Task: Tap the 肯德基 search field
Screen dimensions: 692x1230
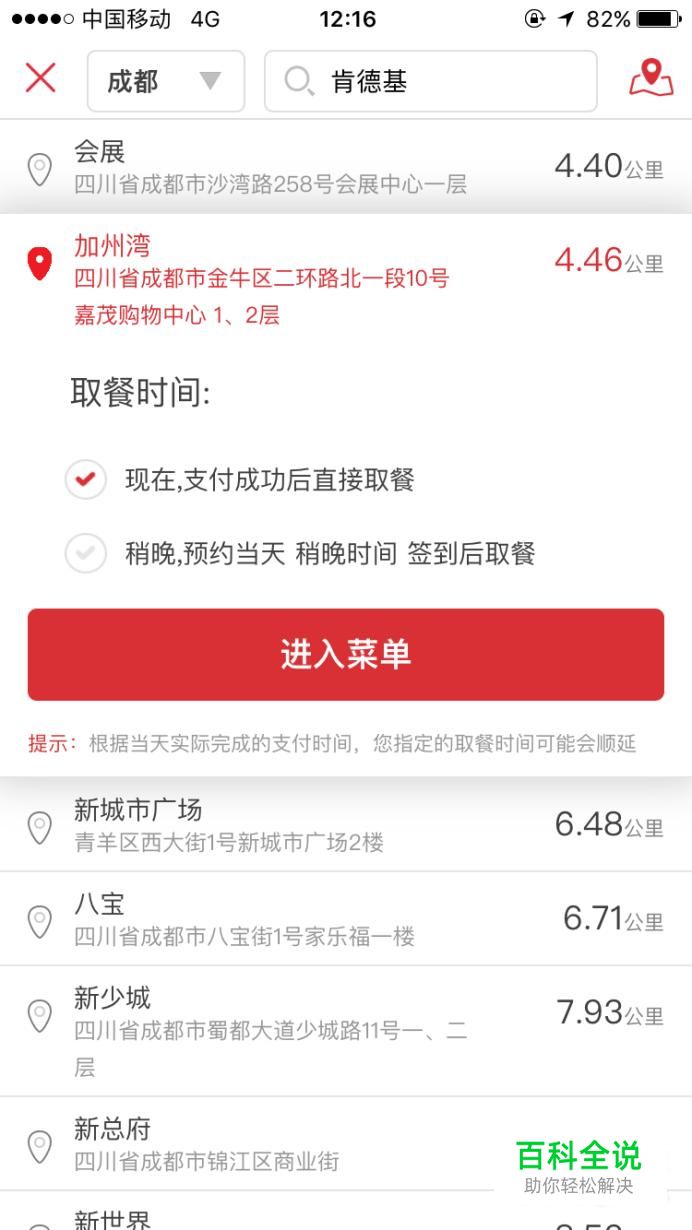Action: [x=430, y=81]
